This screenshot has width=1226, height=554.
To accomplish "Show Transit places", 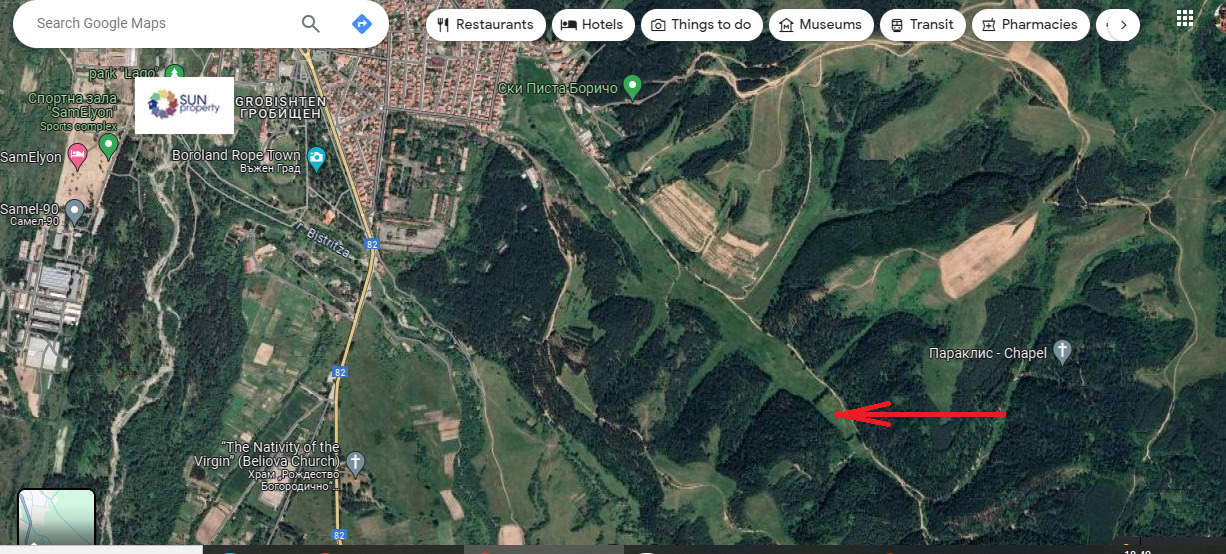I will [923, 25].
